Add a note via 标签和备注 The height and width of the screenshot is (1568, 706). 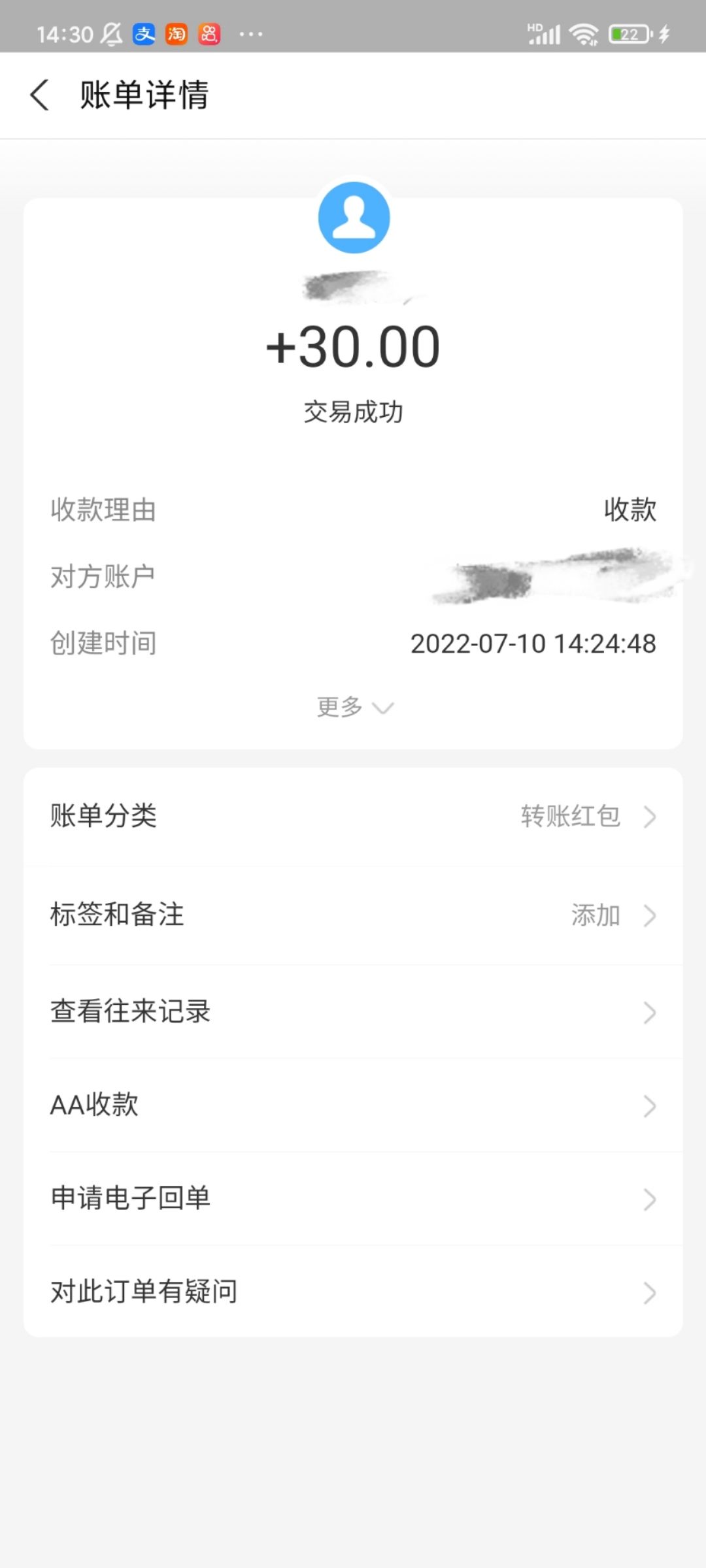[353, 915]
